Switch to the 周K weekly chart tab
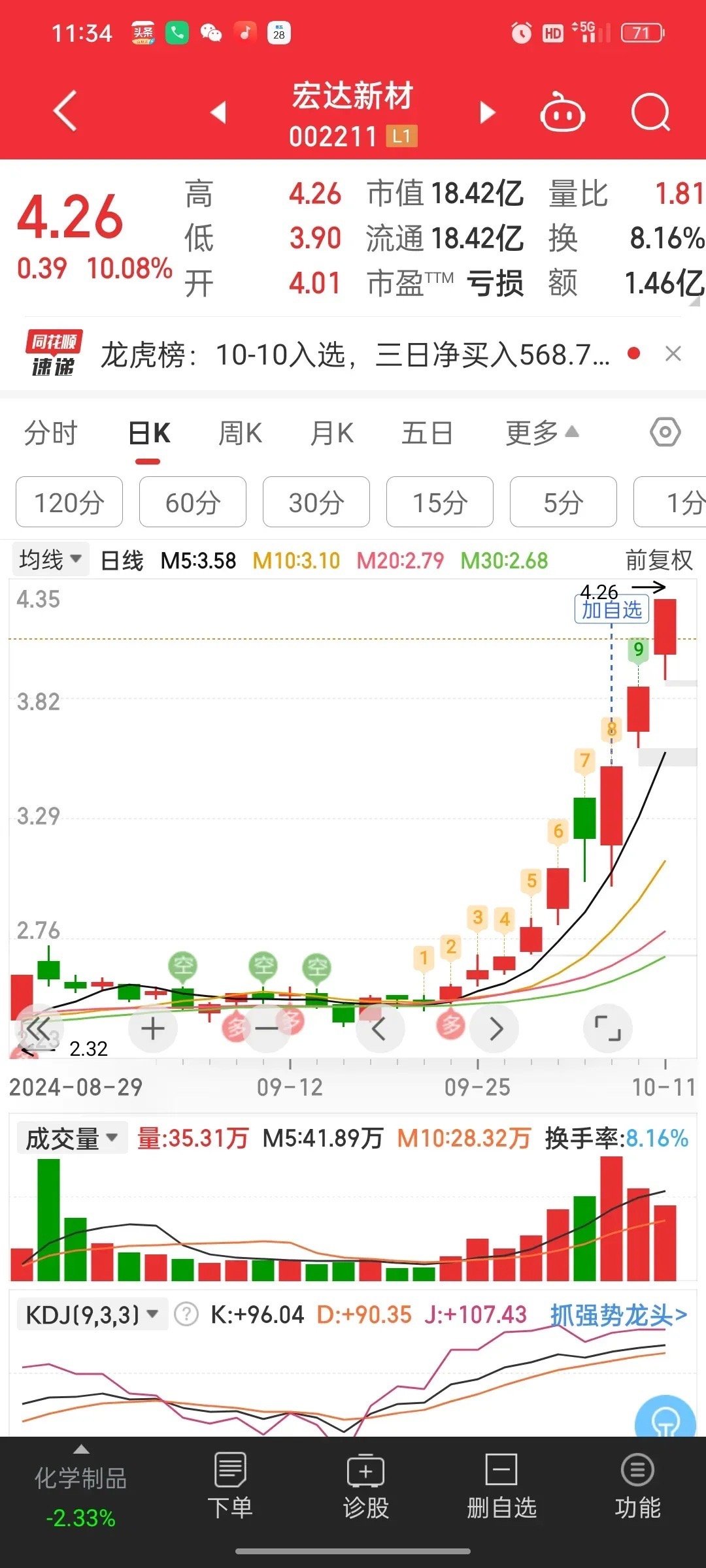Screen dimensions: 706x1568 point(239,432)
